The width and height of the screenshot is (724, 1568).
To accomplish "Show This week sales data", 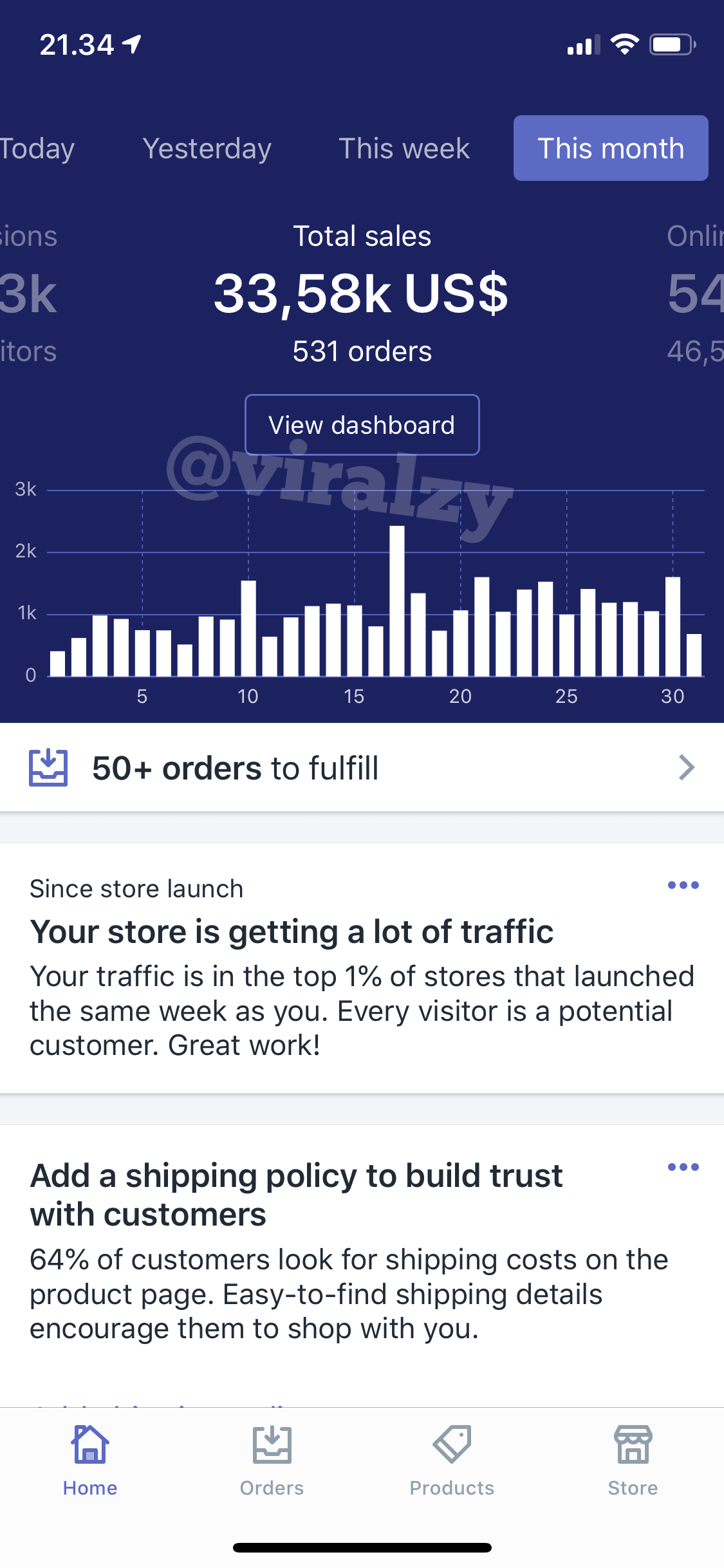I will point(404,149).
